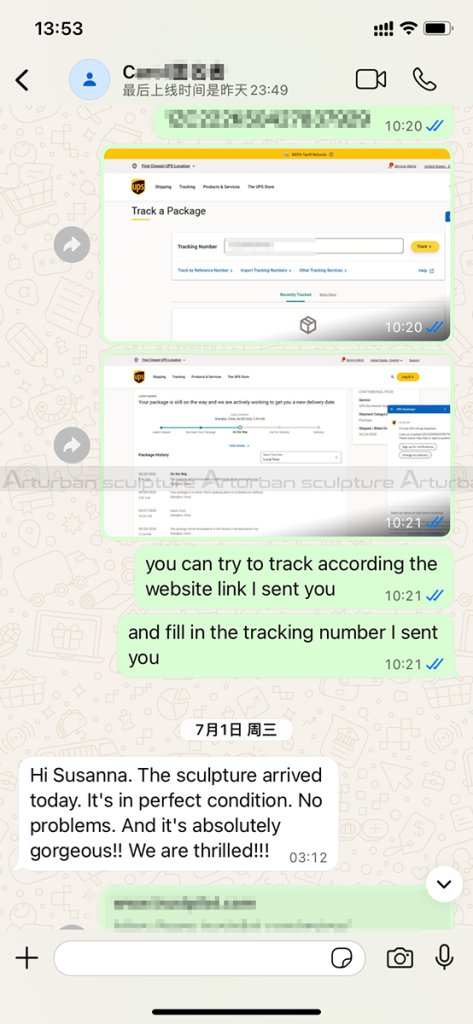Forward the Track a Package image
Viewport: 473px width, 1024px height.
click(x=72, y=245)
